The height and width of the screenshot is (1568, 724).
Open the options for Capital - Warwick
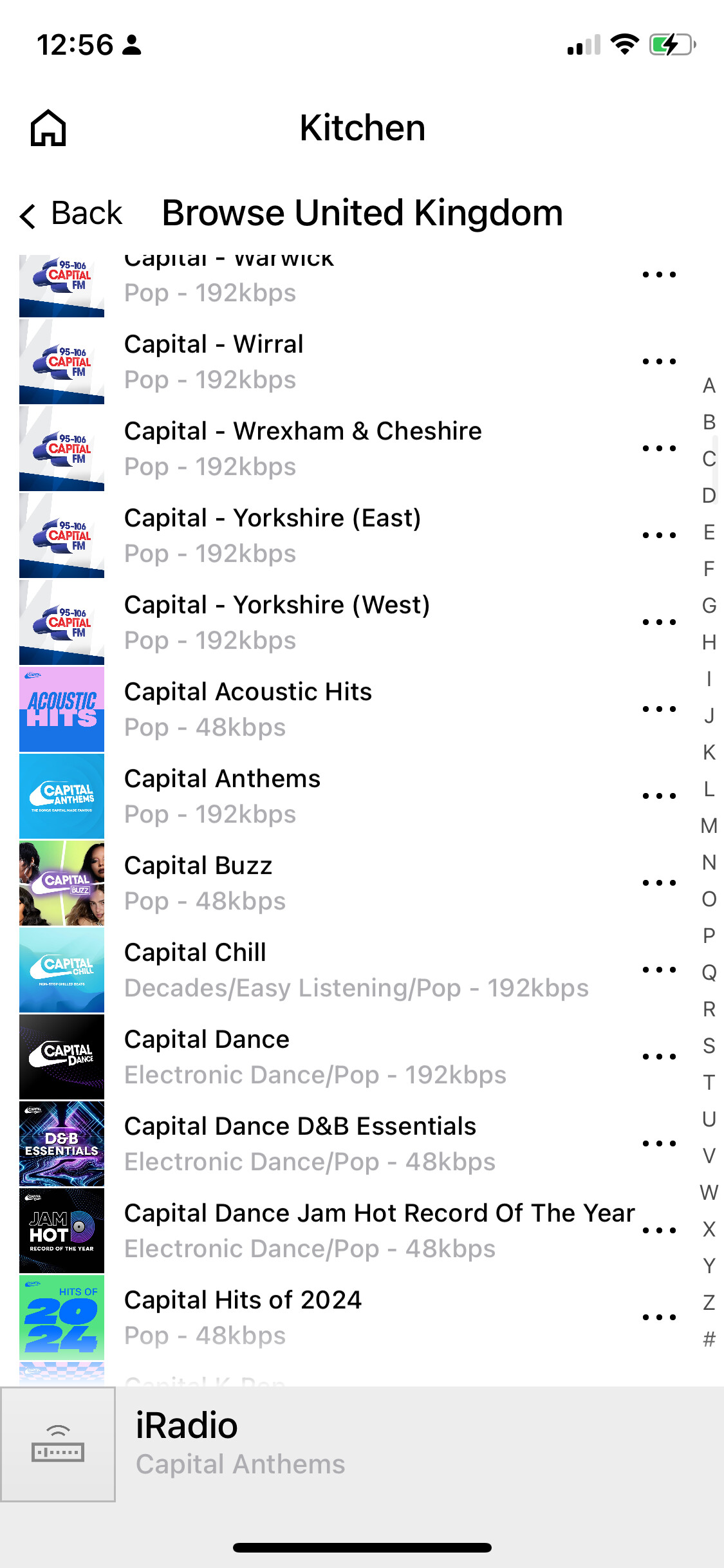659,275
